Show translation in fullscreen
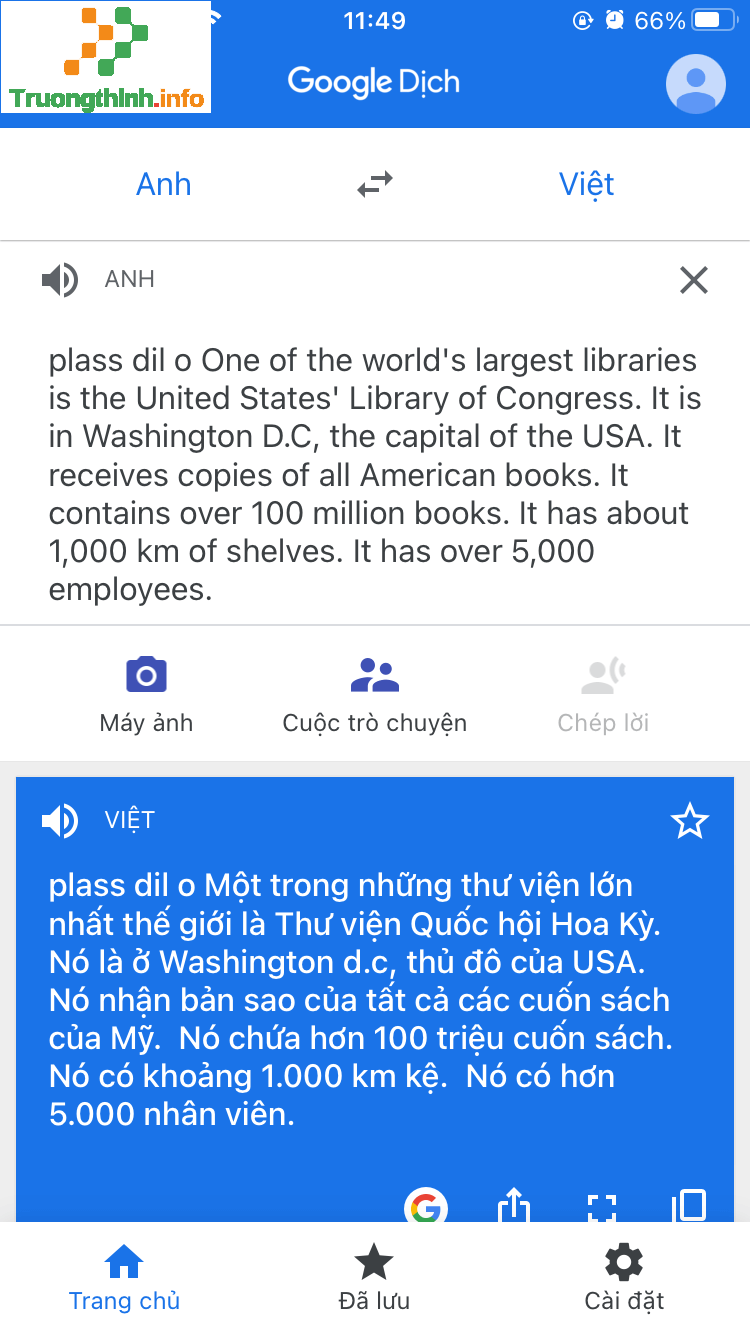This screenshot has width=750, height=1334. click(x=601, y=1206)
